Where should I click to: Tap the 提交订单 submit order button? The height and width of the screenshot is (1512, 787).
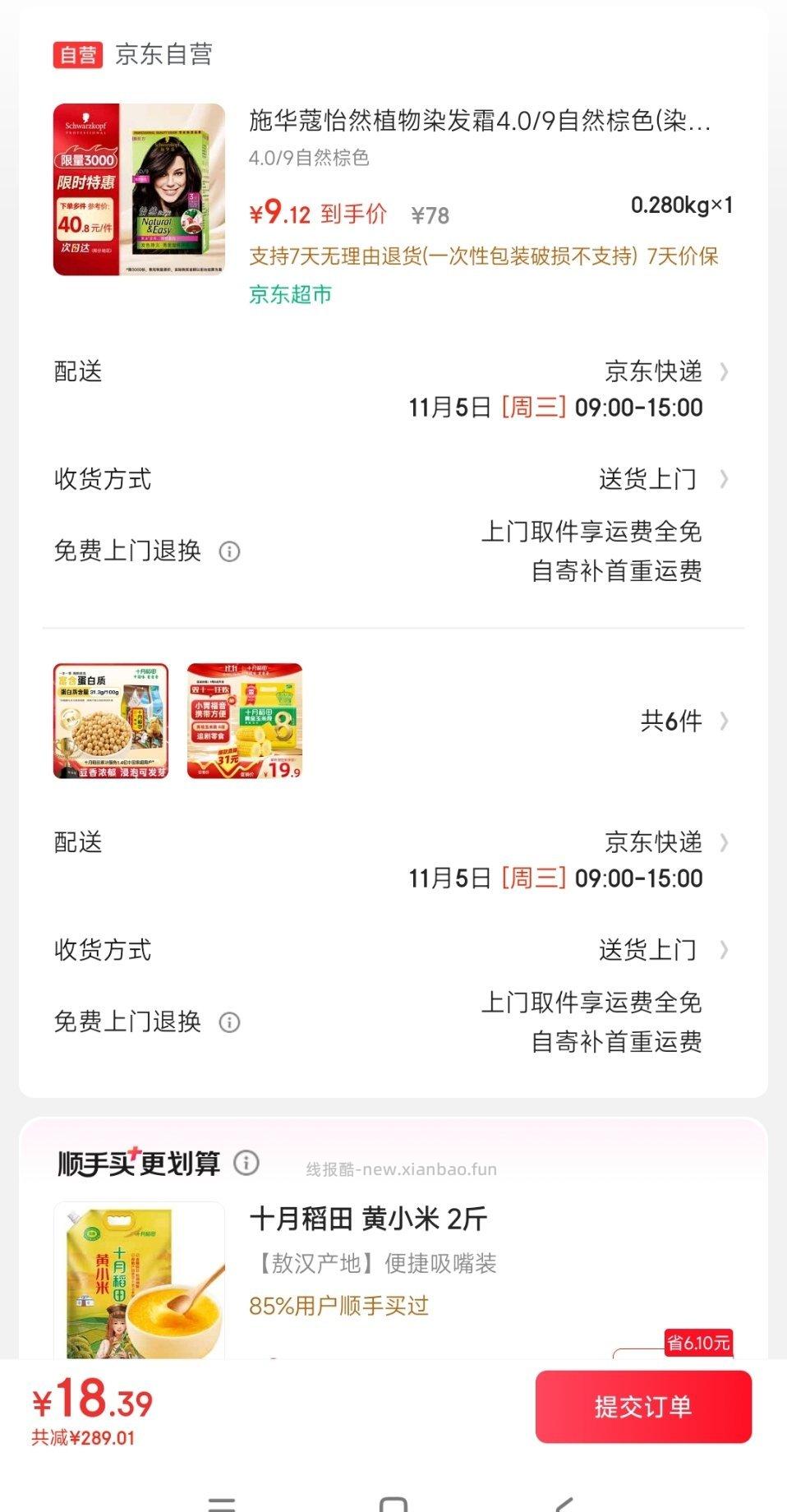click(x=644, y=1408)
